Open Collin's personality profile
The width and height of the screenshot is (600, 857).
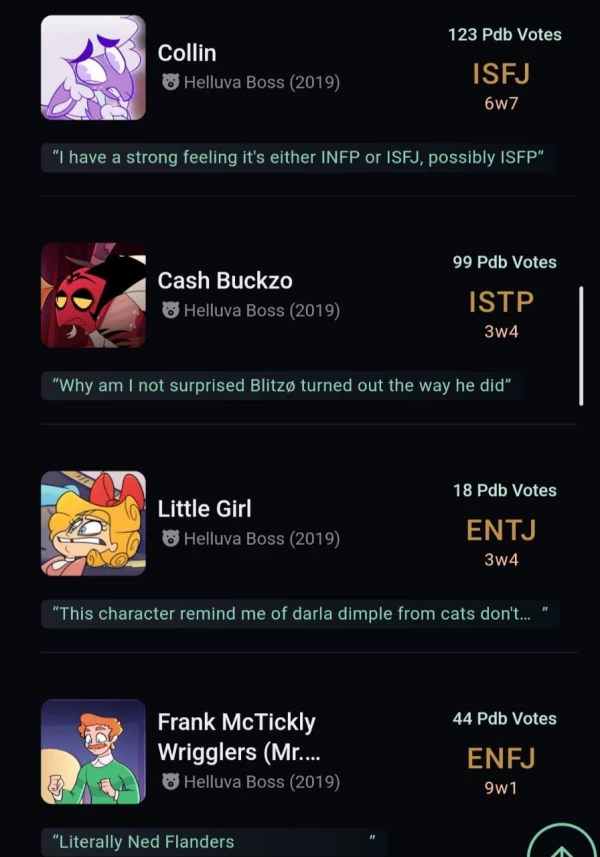pyautogui.click(x=187, y=53)
